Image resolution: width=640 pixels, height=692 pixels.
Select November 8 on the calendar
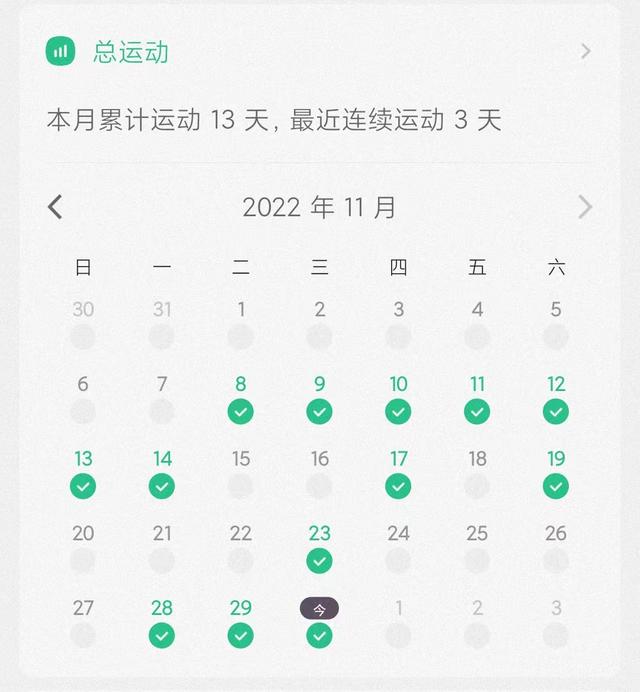tap(241, 397)
